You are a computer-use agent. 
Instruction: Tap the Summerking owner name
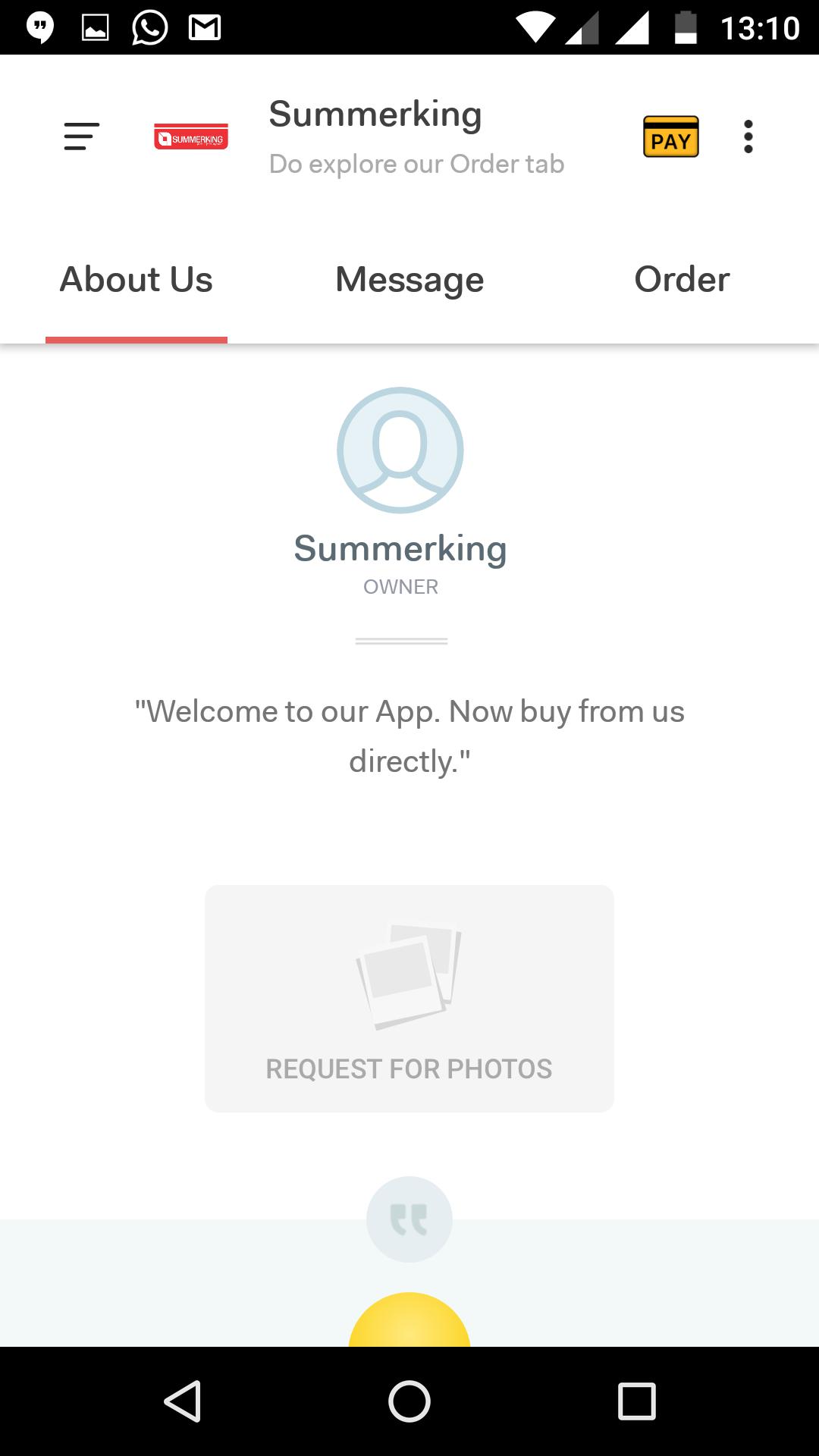[400, 548]
